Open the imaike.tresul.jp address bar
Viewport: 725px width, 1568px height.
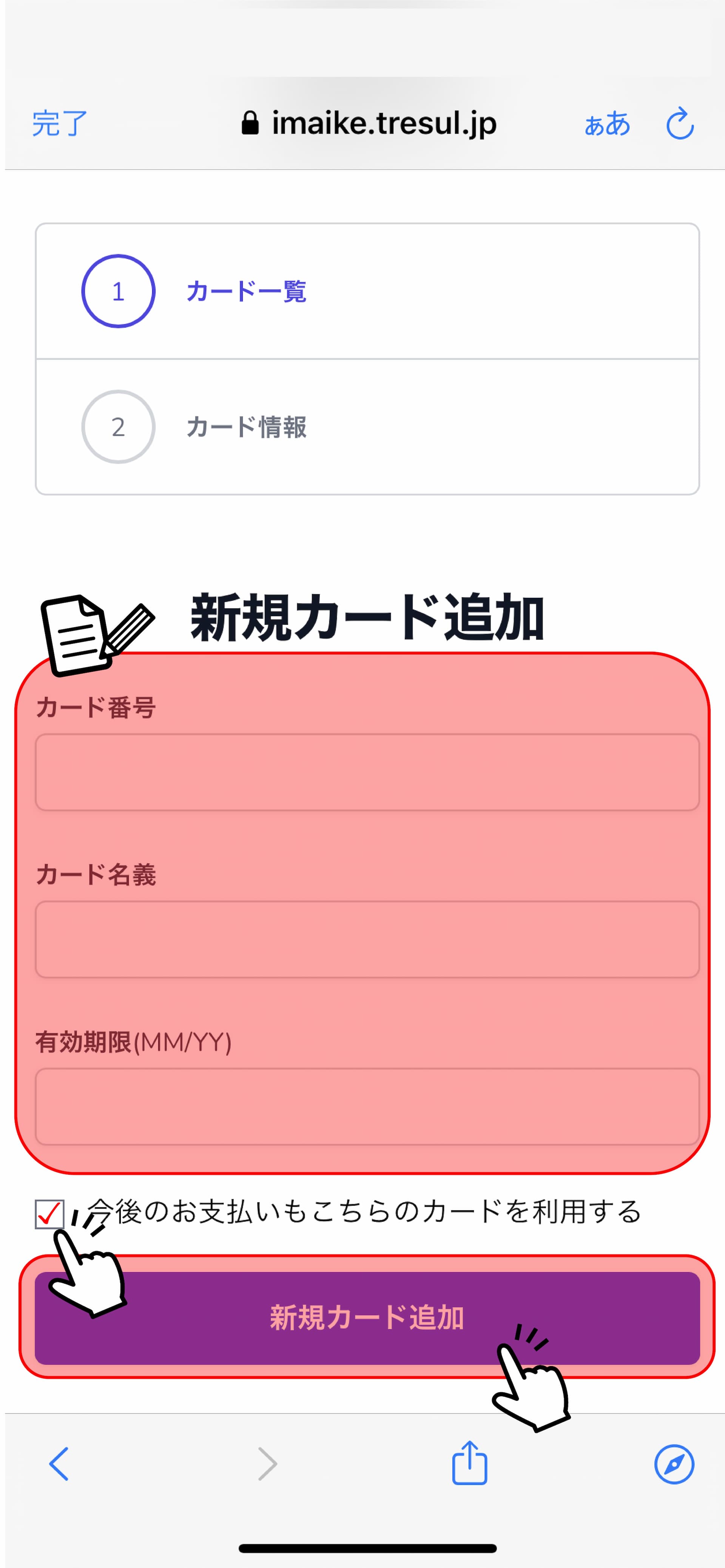(x=369, y=123)
